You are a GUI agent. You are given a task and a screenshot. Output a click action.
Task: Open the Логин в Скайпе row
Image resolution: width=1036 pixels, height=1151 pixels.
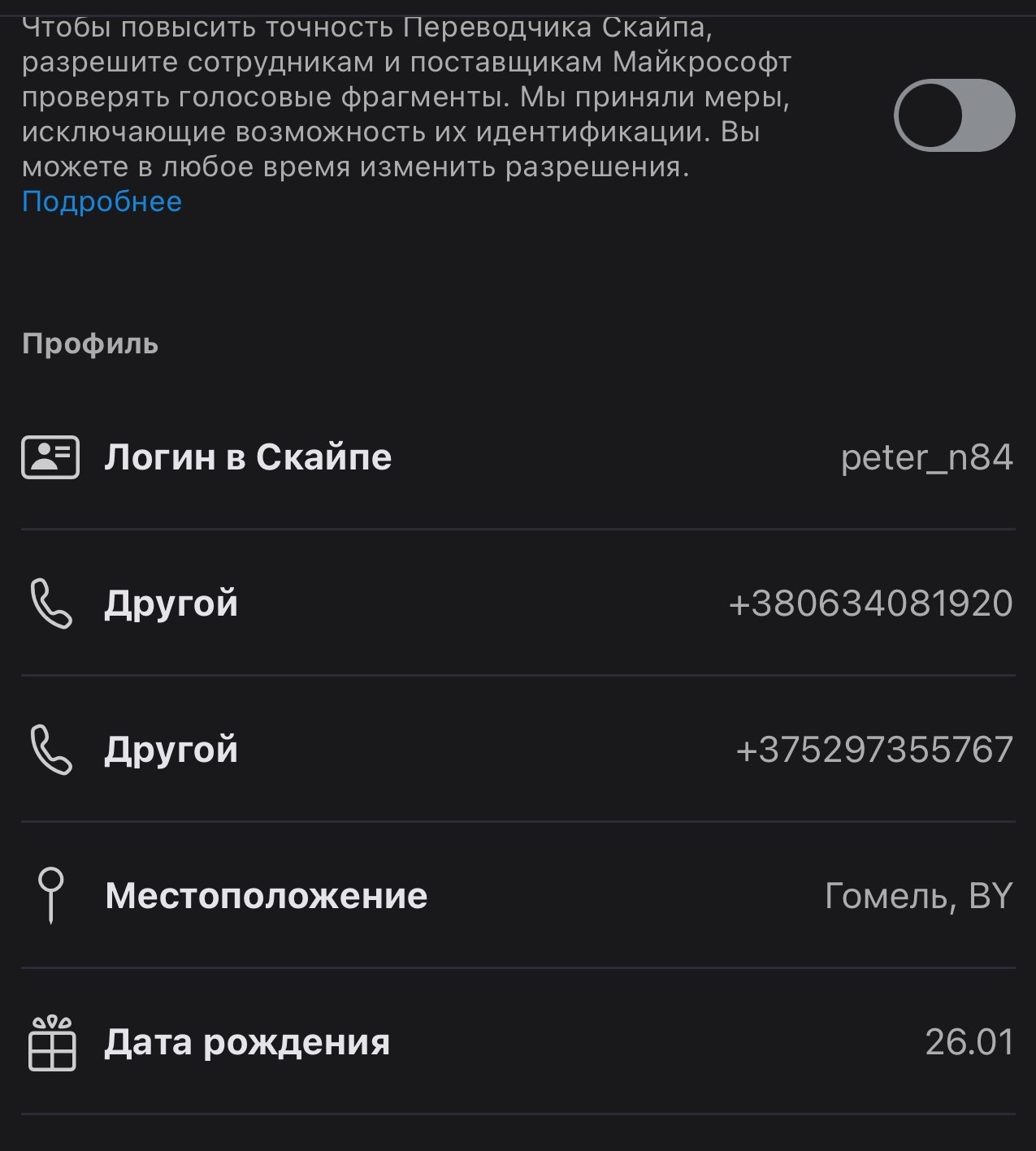518,457
